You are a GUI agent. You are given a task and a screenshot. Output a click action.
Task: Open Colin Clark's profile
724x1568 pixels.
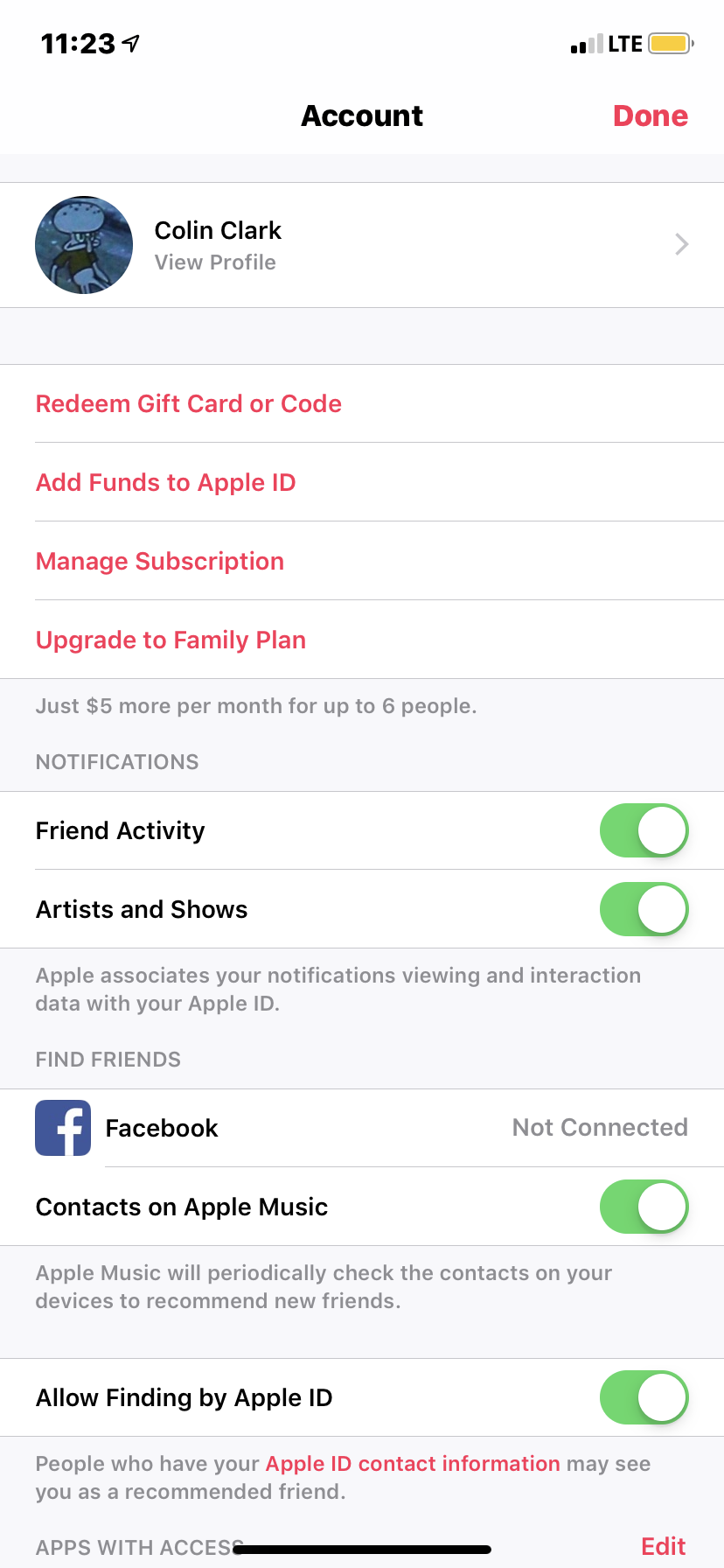tap(362, 245)
